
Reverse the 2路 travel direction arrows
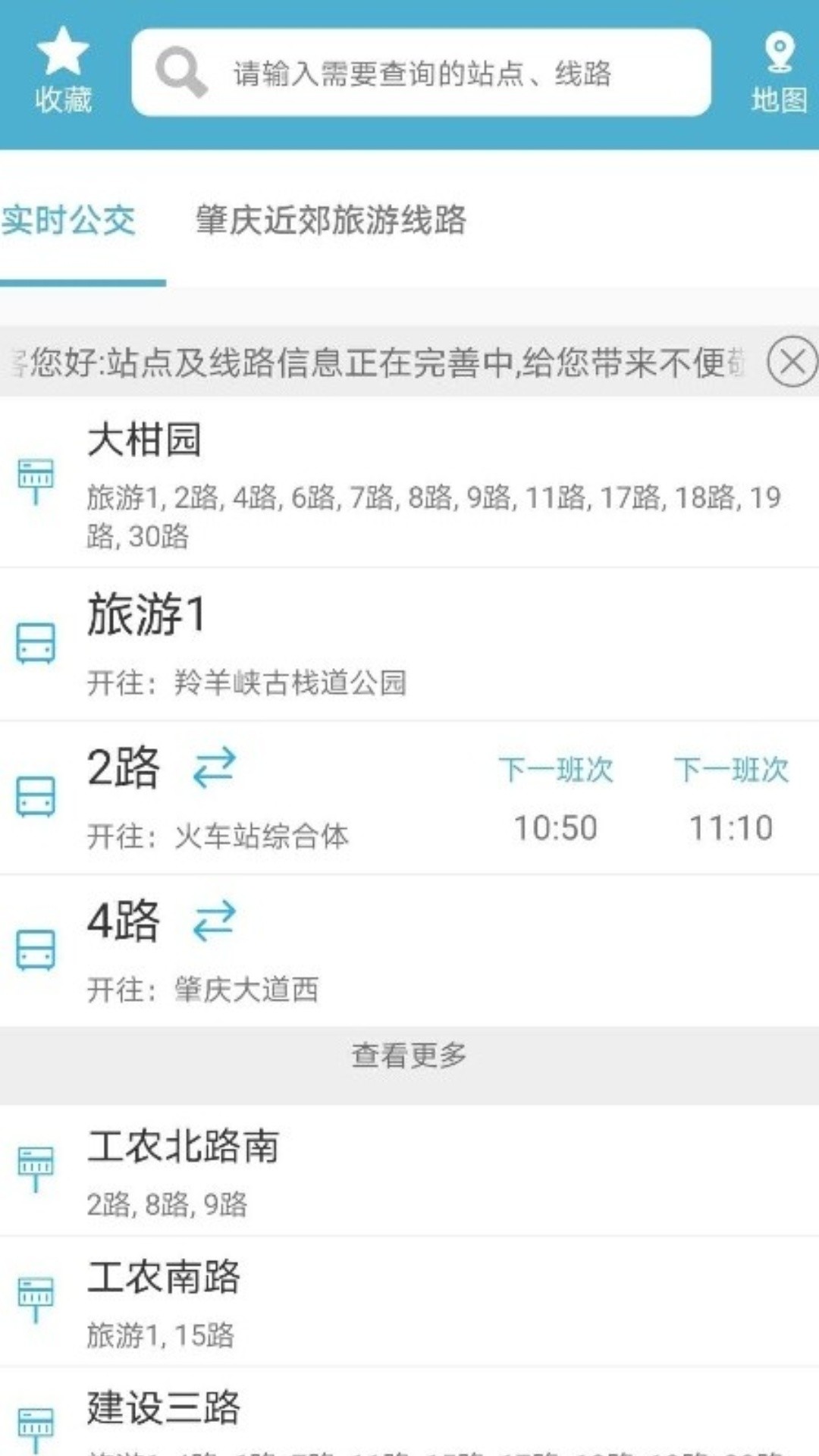tap(215, 770)
